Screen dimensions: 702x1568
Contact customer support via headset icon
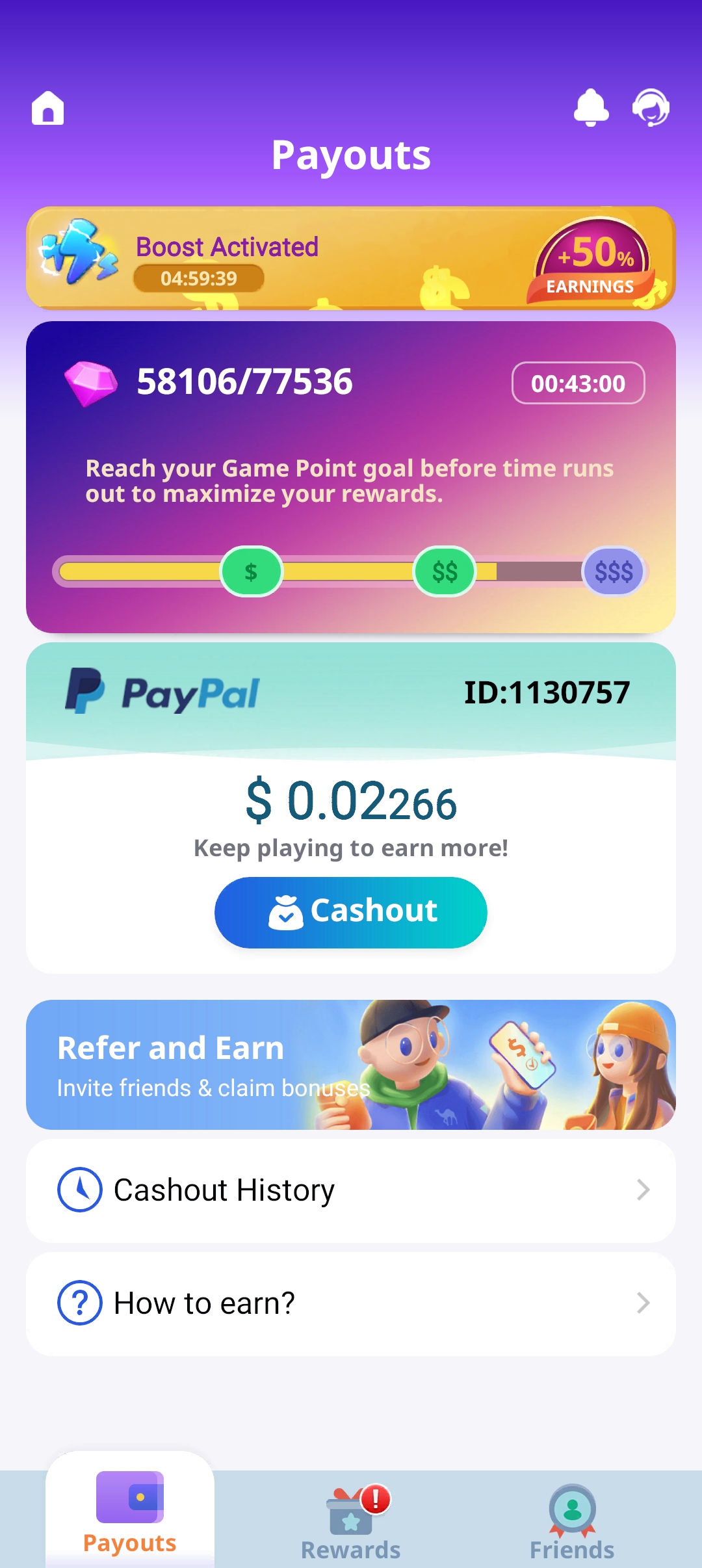(x=651, y=107)
